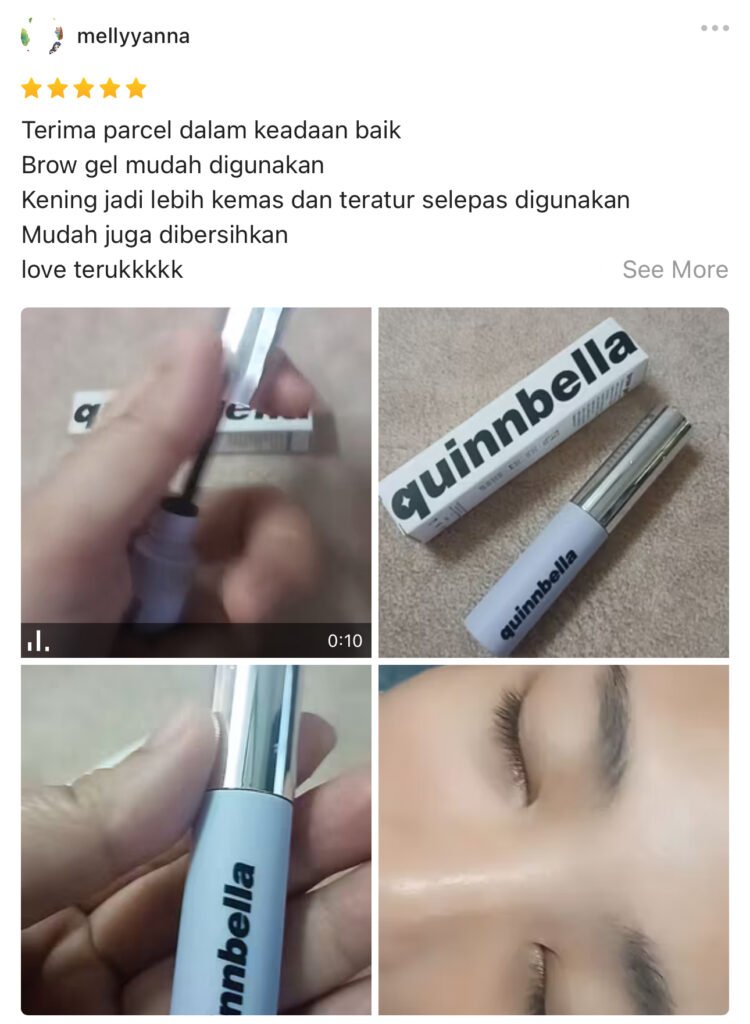Screen dimensions: 750x1024
Task: Play the 0:10 review video
Action: (196, 482)
